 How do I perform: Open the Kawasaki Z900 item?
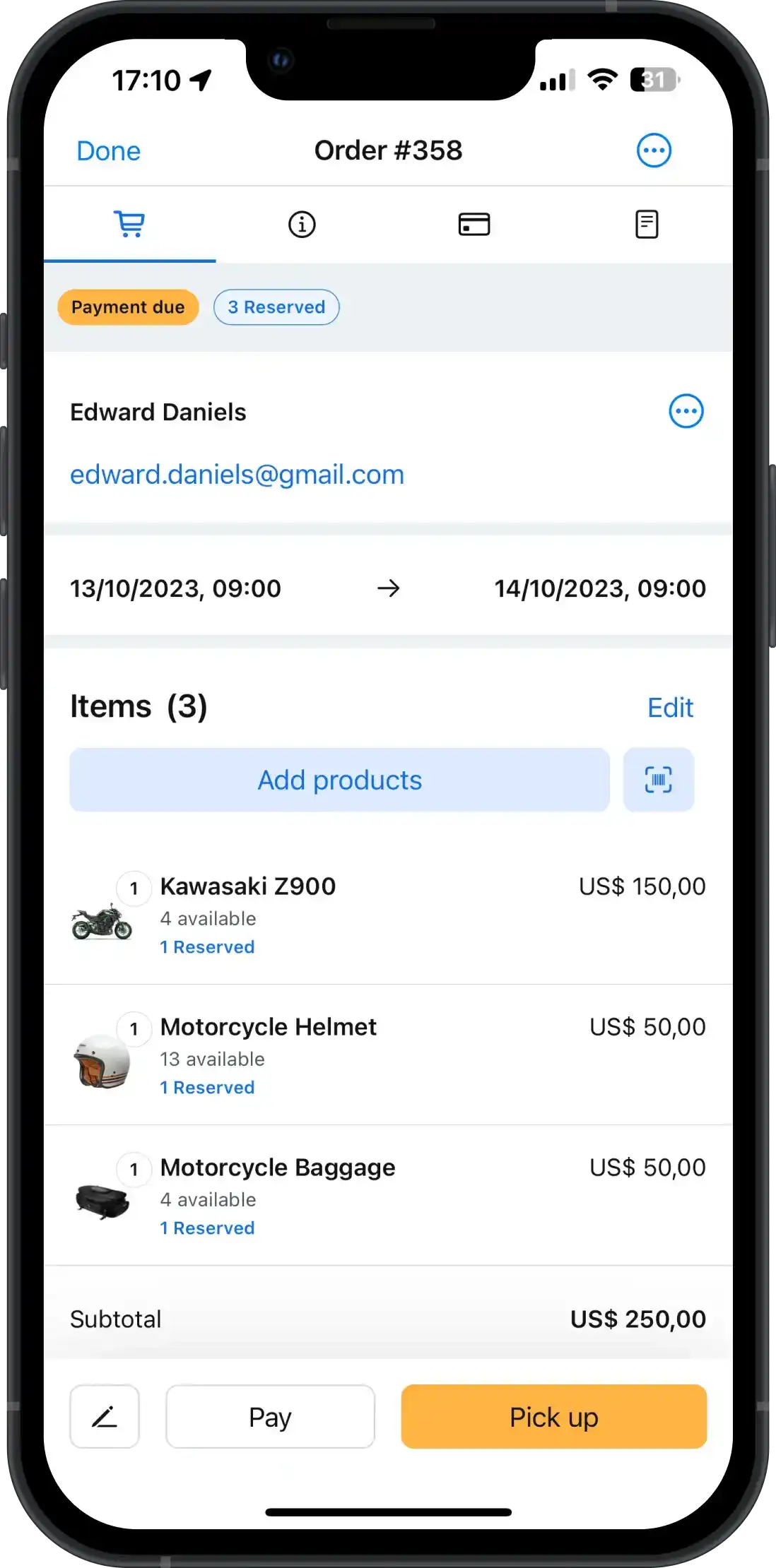[247, 886]
